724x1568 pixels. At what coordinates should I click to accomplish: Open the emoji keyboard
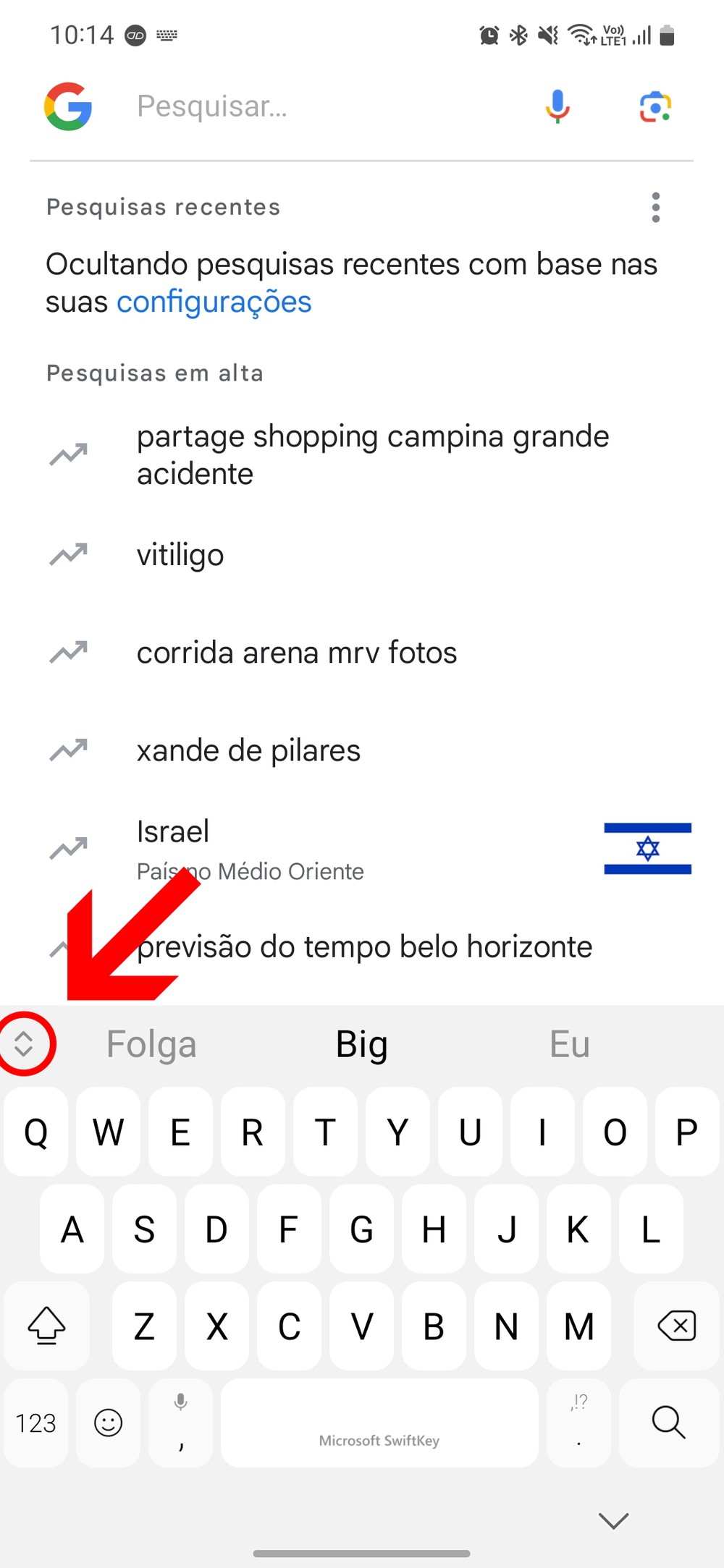pos(108,1423)
